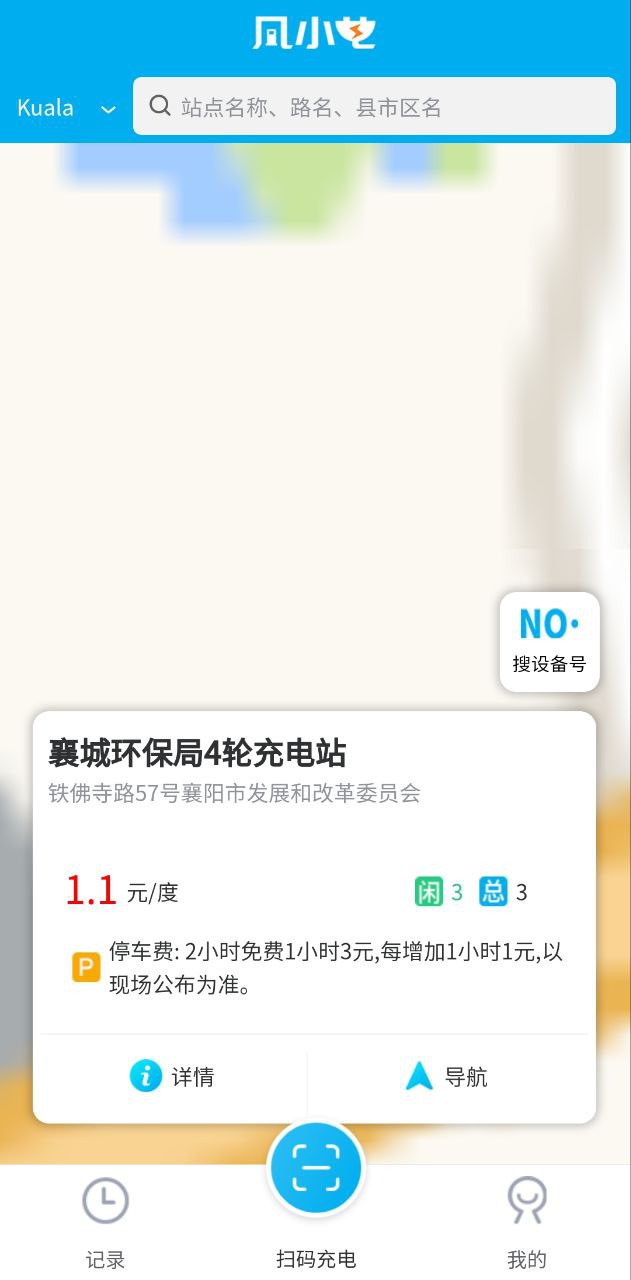
Task: Start 导航 to the charging station
Action: [447, 1077]
